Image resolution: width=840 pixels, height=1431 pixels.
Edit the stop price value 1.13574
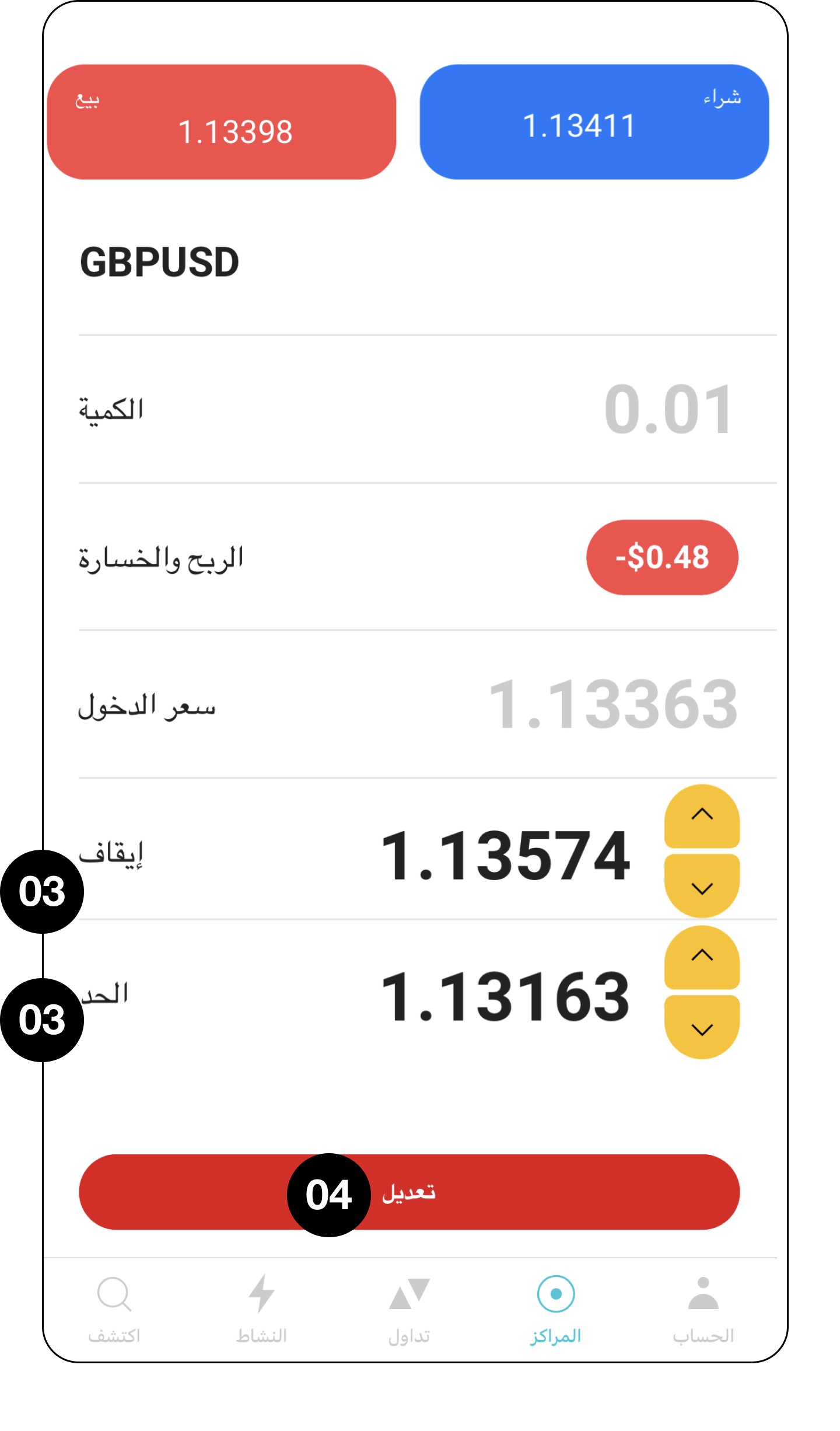tap(505, 856)
